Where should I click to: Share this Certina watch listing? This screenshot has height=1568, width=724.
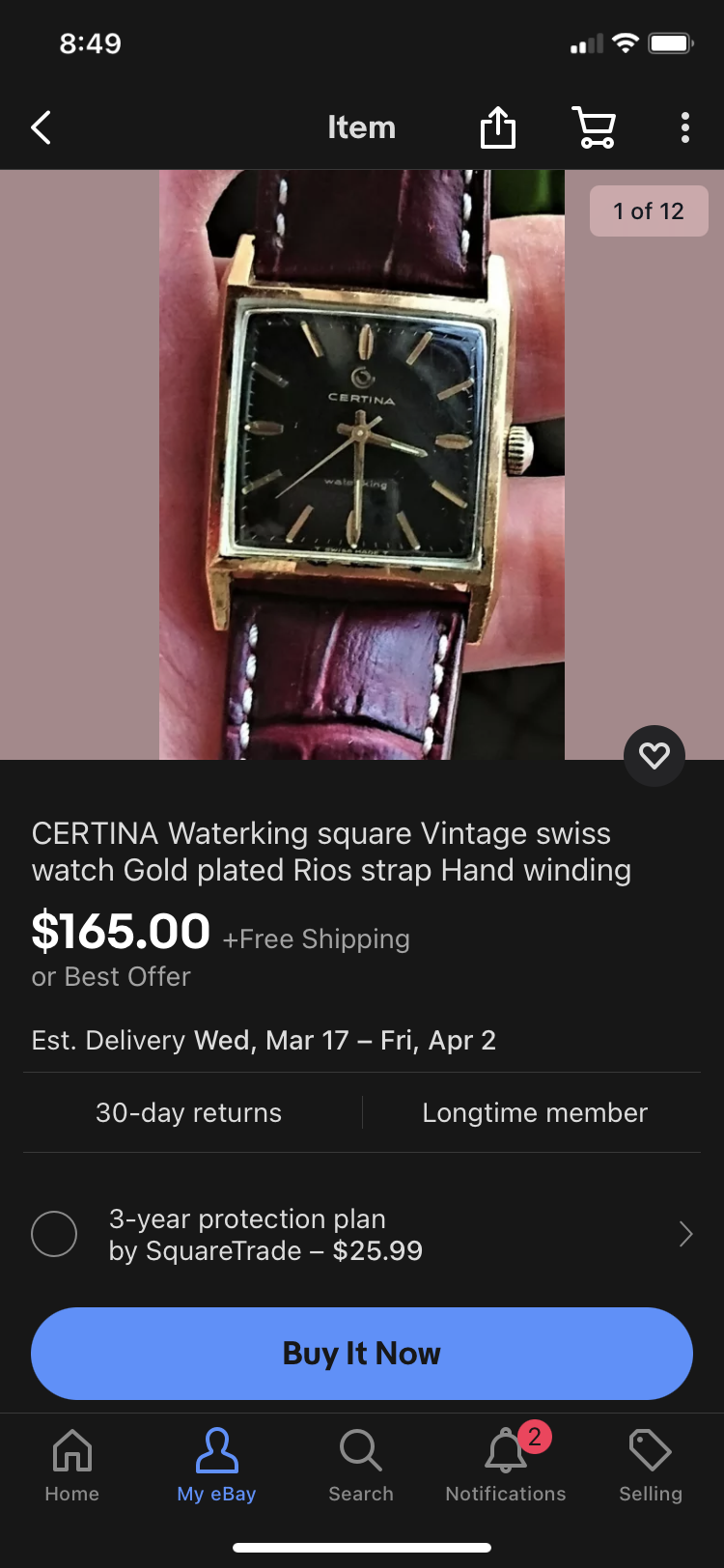498,127
